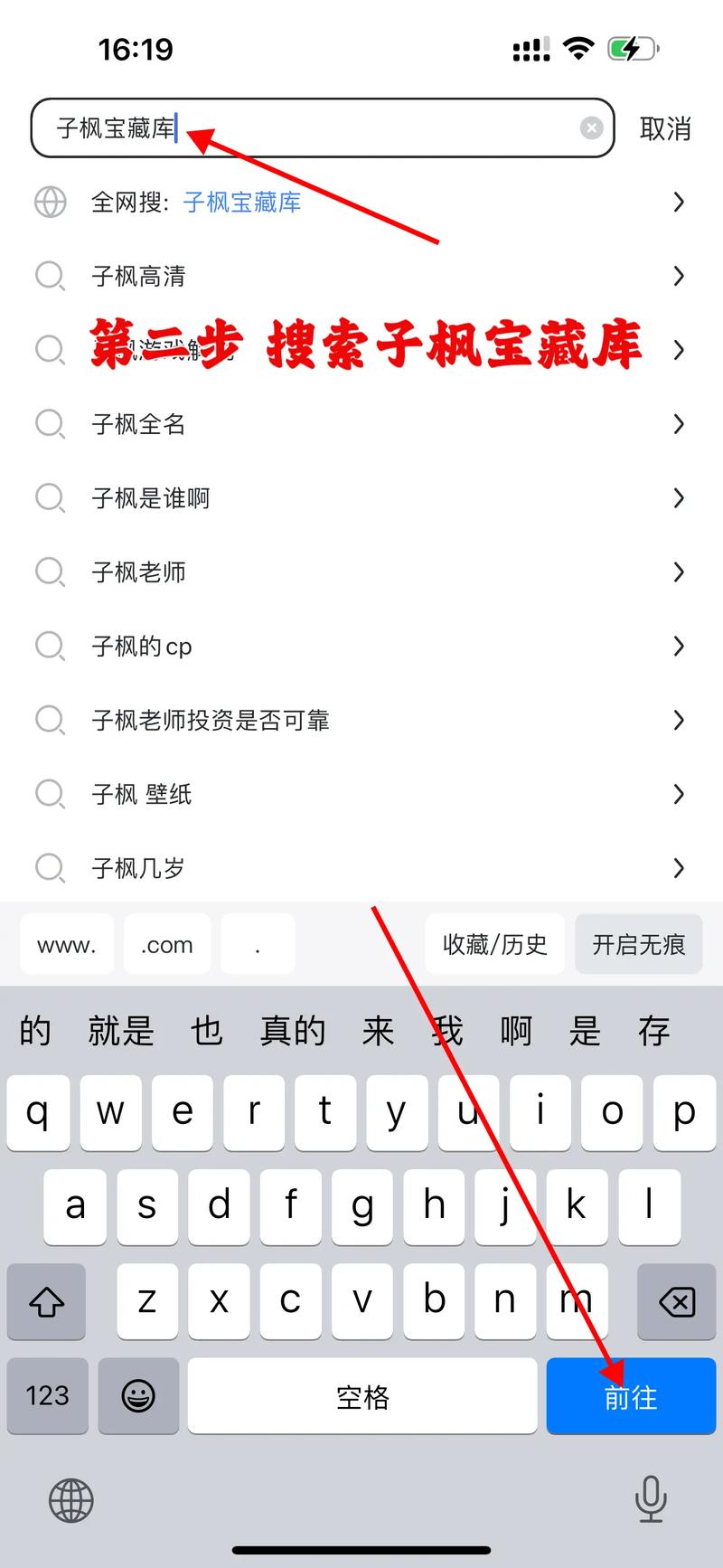This screenshot has width=723, height=1568.
Task: Tap the globe icon to switch keyboards
Action: pyautogui.click(x=70, y=1500)
